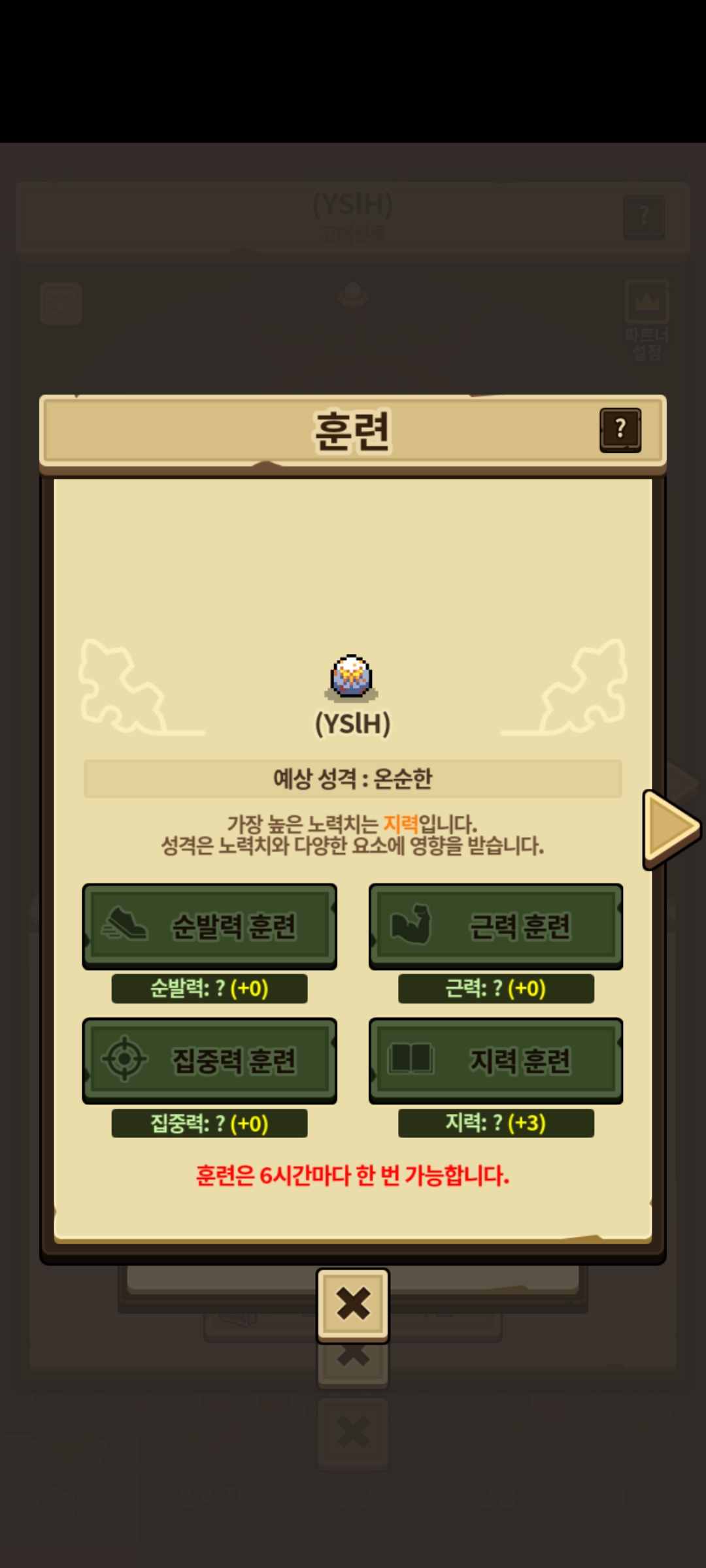This screenshot has height=1568, width=706.
Task: Start 지력 훈련 intelligence training
Action: click(496, 1060)
